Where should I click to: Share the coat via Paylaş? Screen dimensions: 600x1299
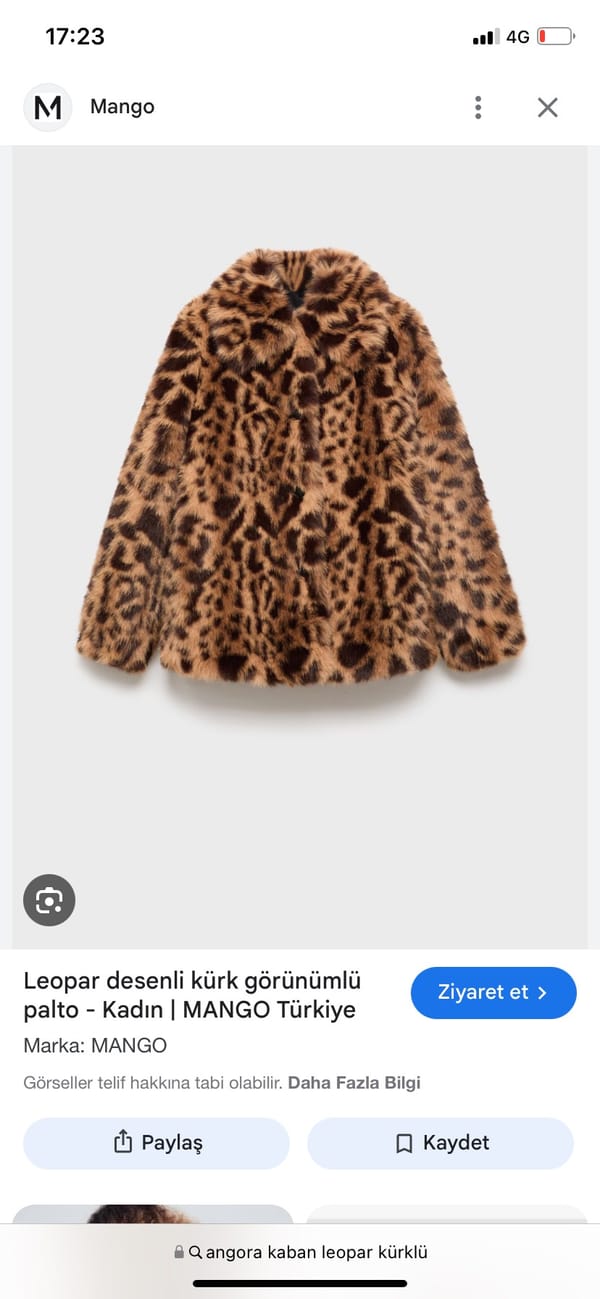pos(156,1143)
